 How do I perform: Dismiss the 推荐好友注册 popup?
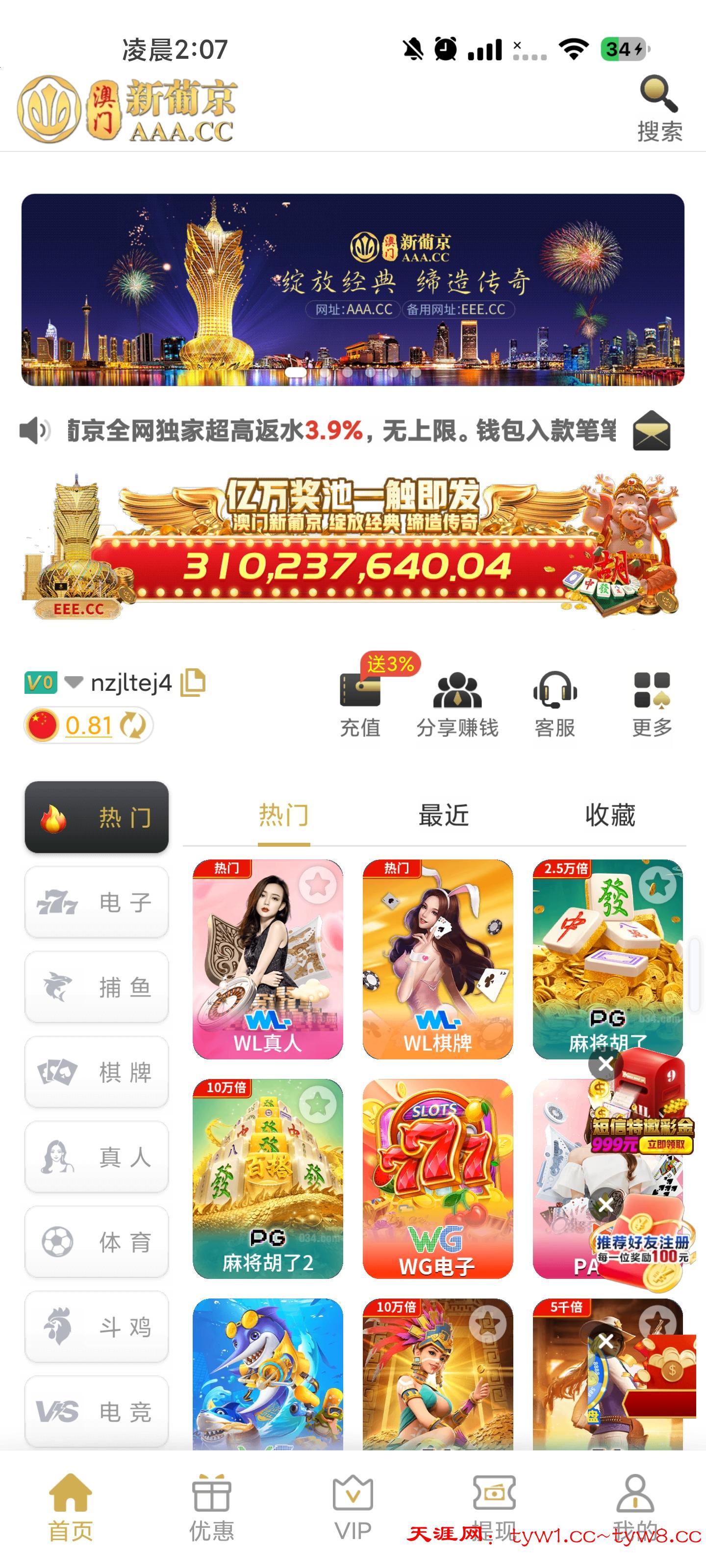coord(605,1204)
